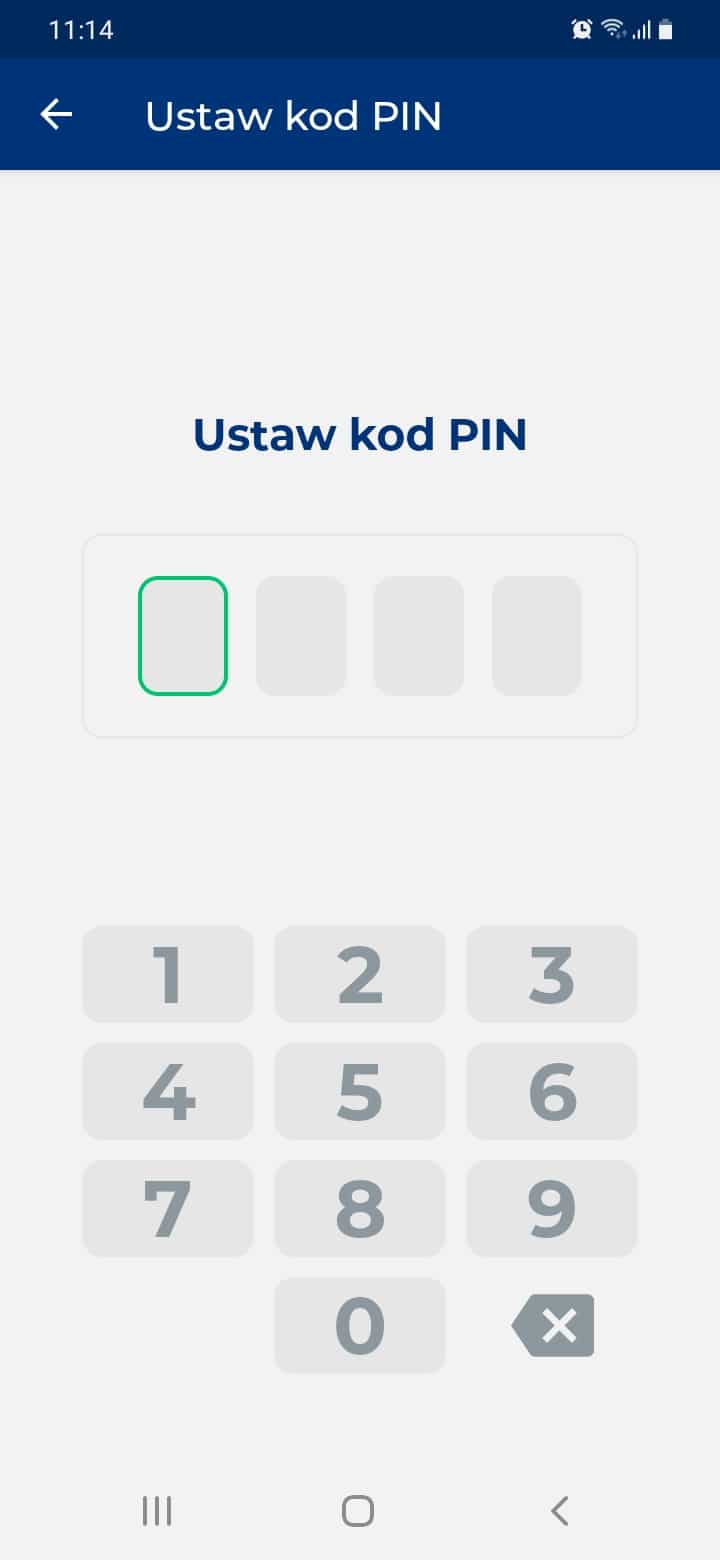720x1560 pixels.
Task: Go to the home screen
Action: (358, 1510)
